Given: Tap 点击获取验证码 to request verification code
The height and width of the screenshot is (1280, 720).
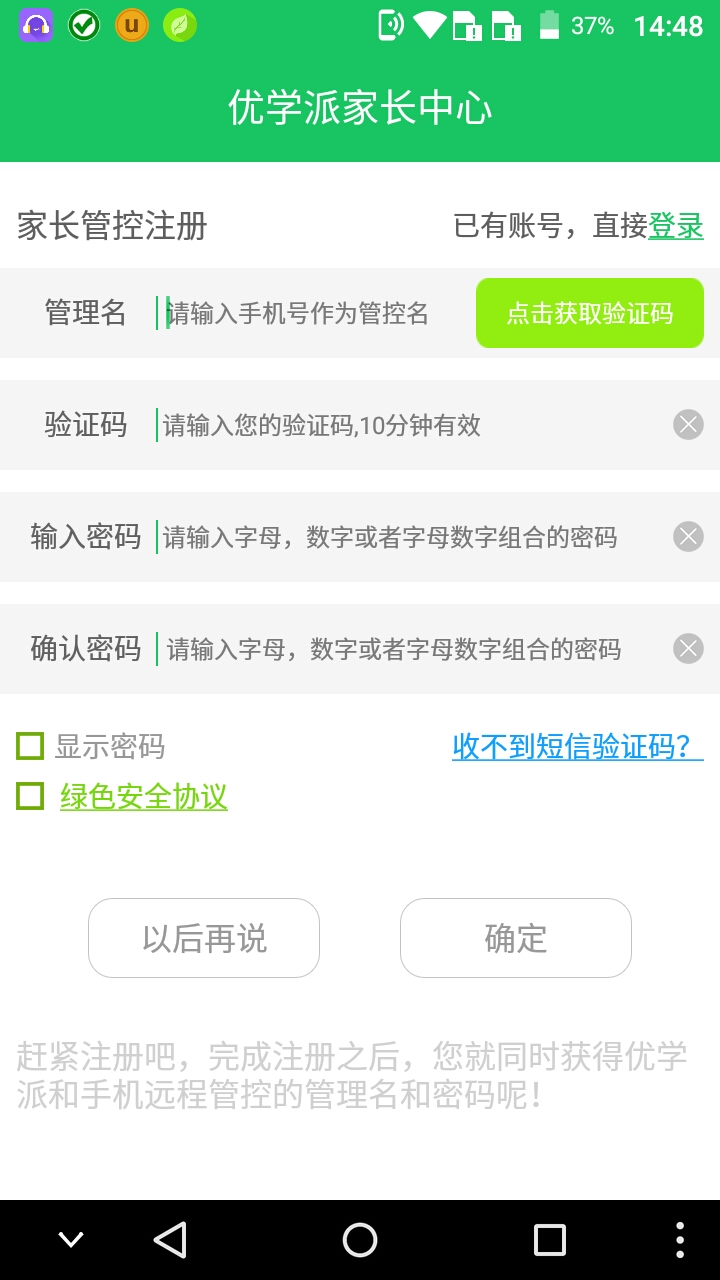Looking at the screenshot, I should tap(589, 313).
